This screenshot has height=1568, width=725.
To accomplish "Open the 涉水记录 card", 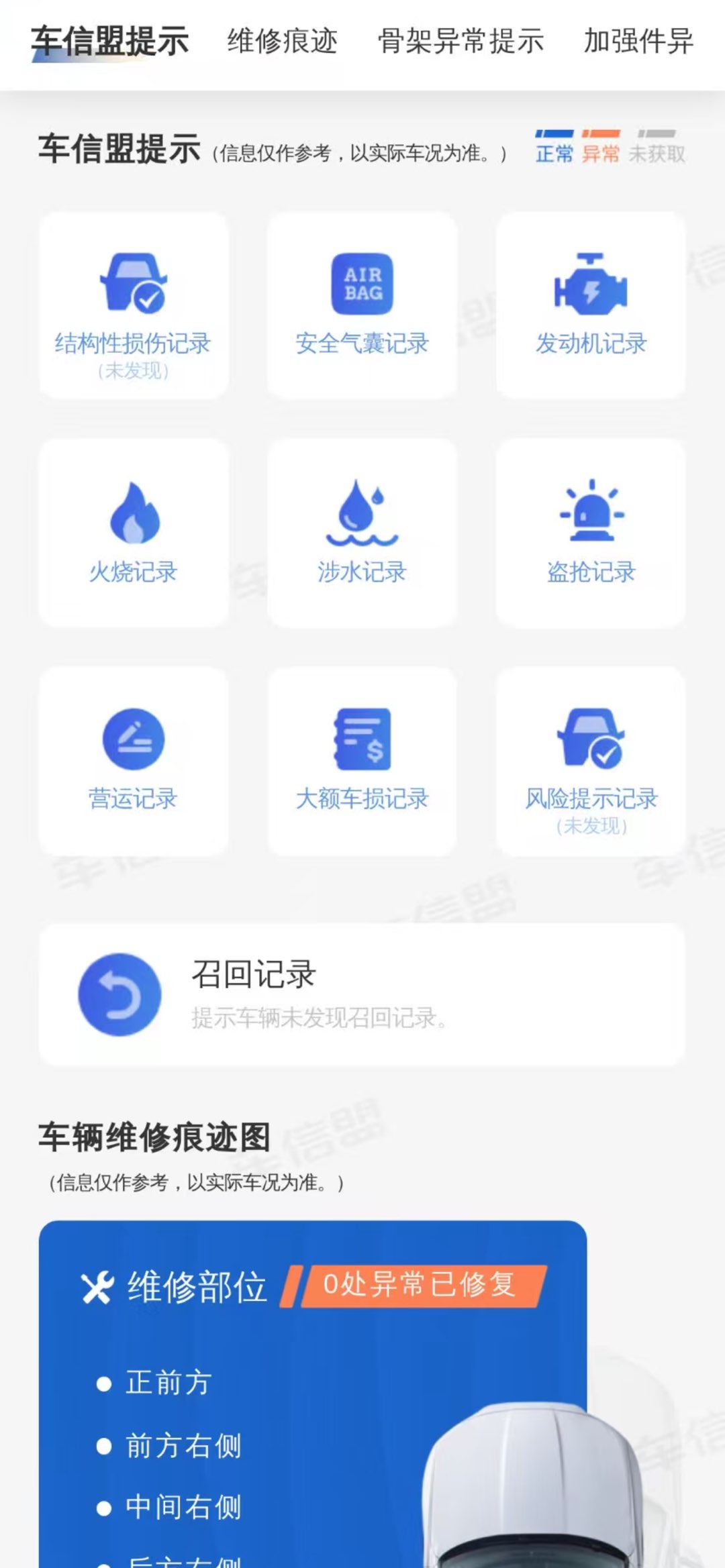I will coord(362,533).
